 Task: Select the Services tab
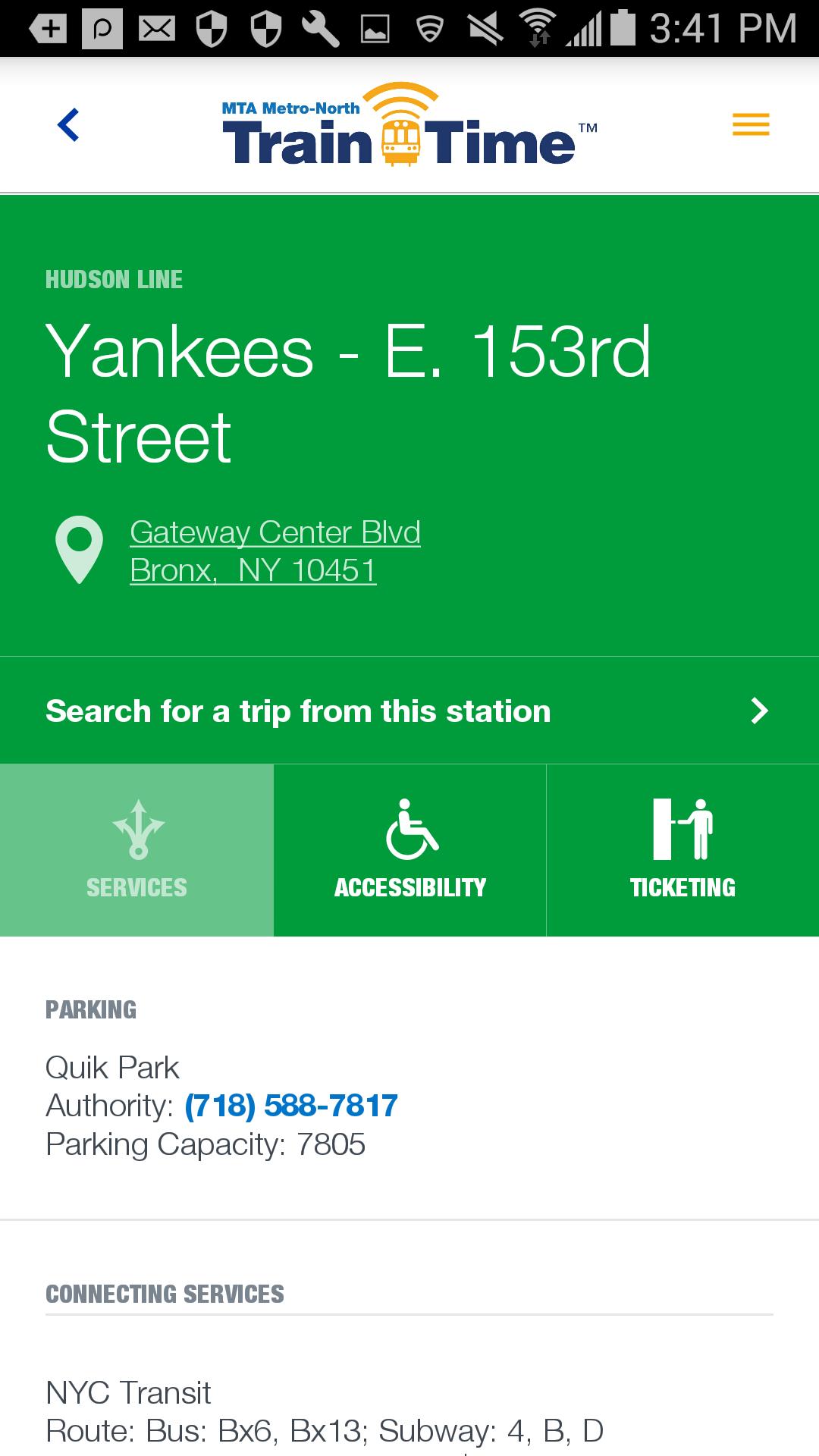(x=136, y=850)
